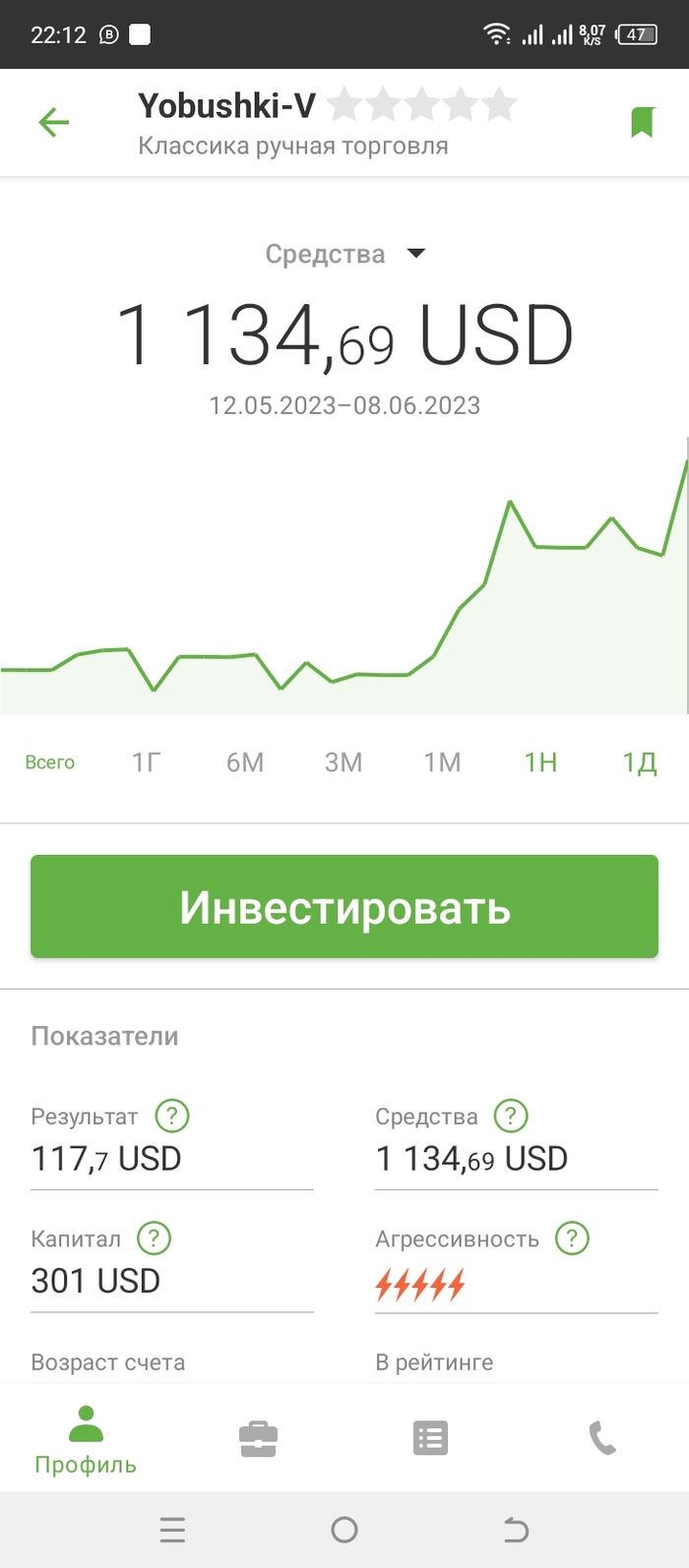Select the 1Д chart period

click(x=640, y=762)
